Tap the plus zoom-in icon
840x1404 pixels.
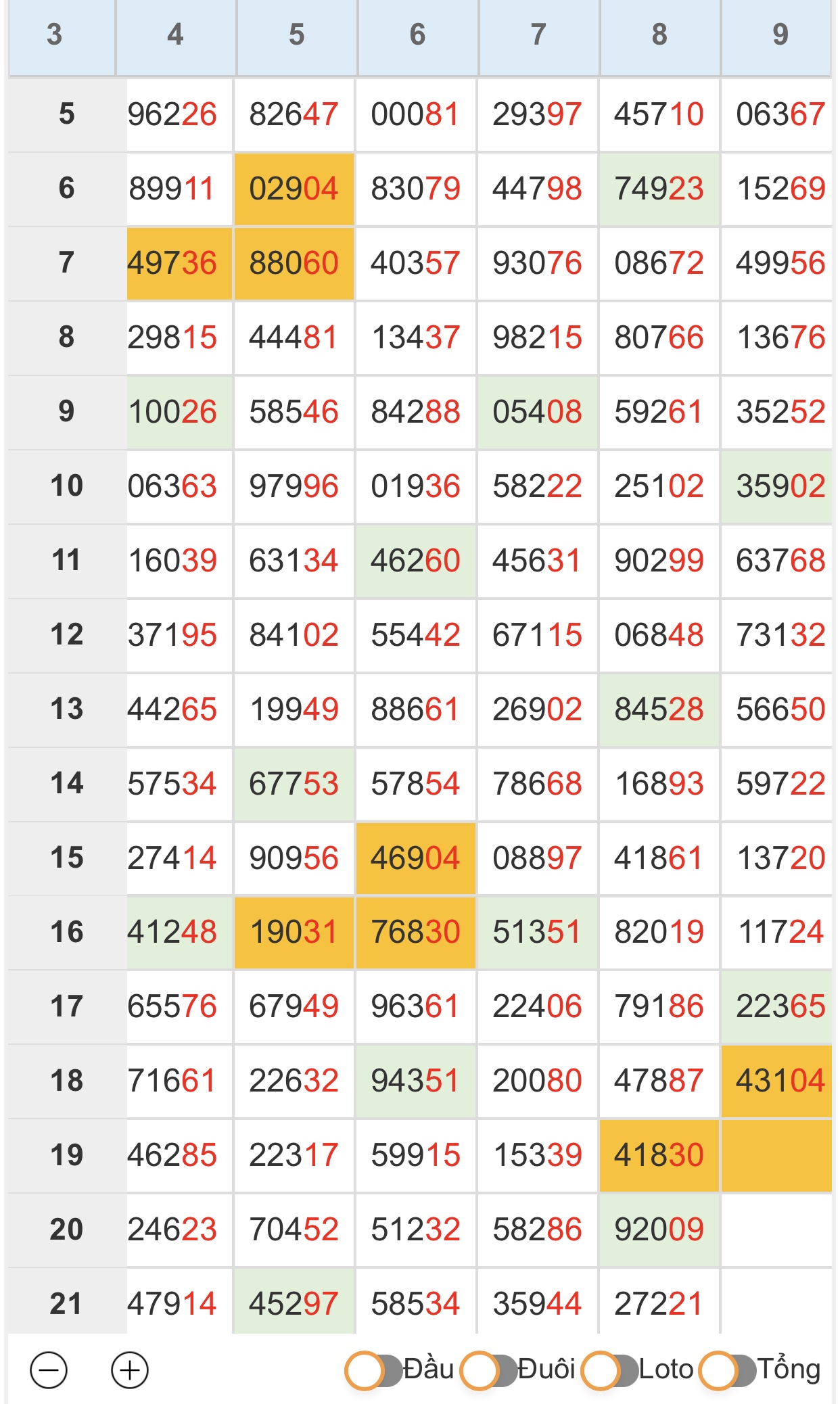pos(130,1370)
